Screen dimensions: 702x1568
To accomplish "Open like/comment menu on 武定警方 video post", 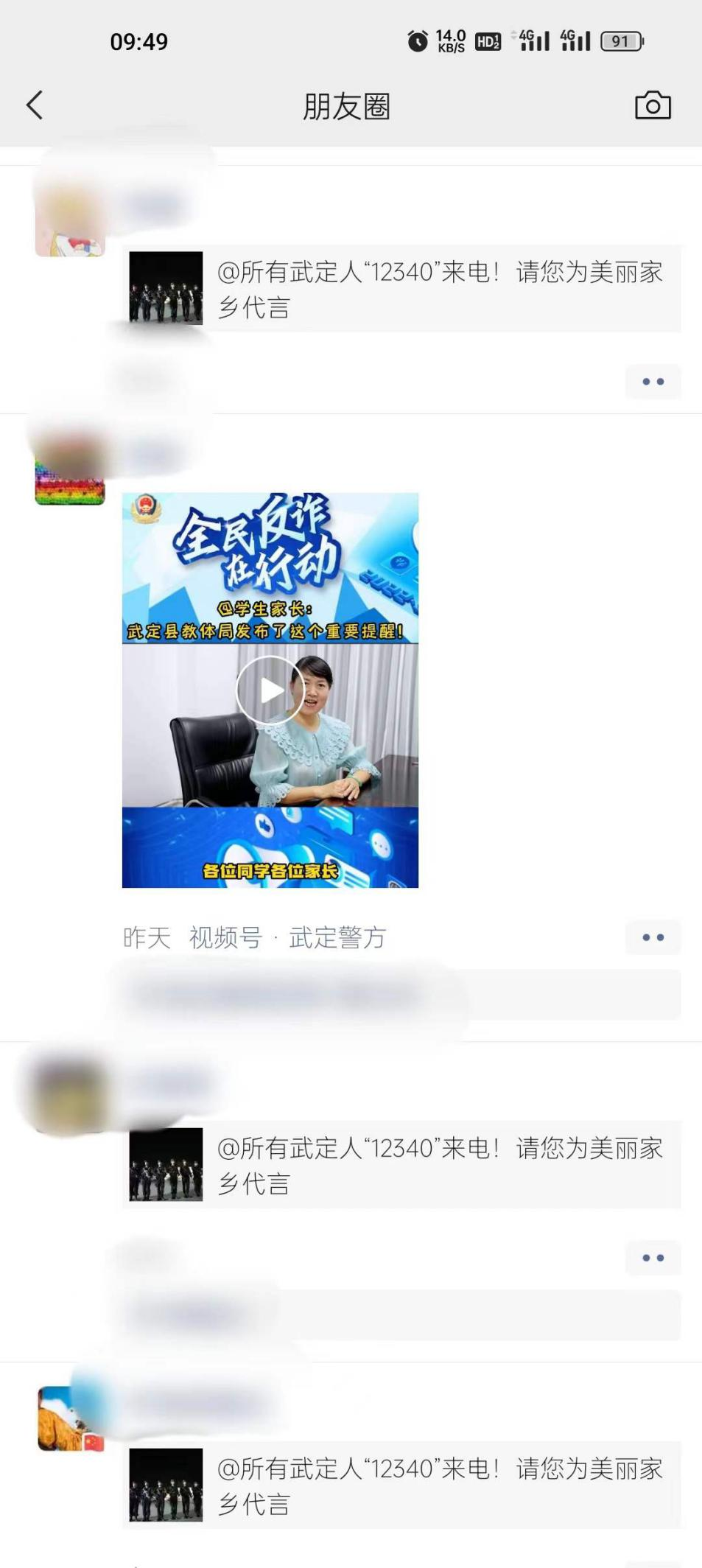I will 653,938.
